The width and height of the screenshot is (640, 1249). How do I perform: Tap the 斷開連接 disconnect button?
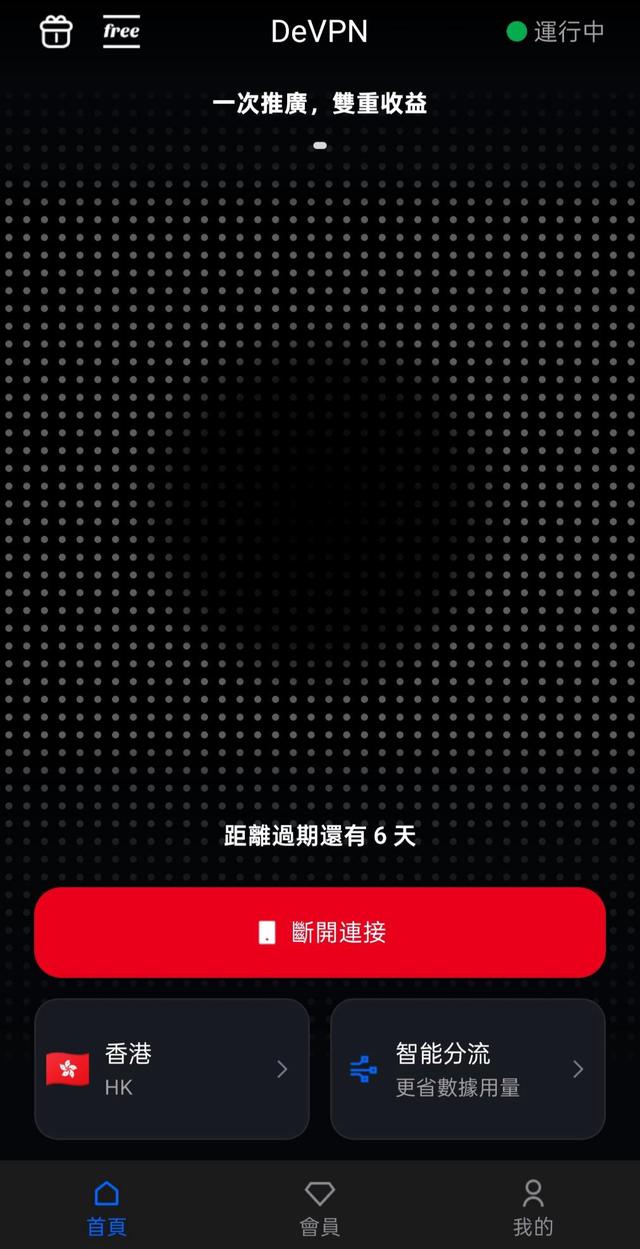[320, 932]
